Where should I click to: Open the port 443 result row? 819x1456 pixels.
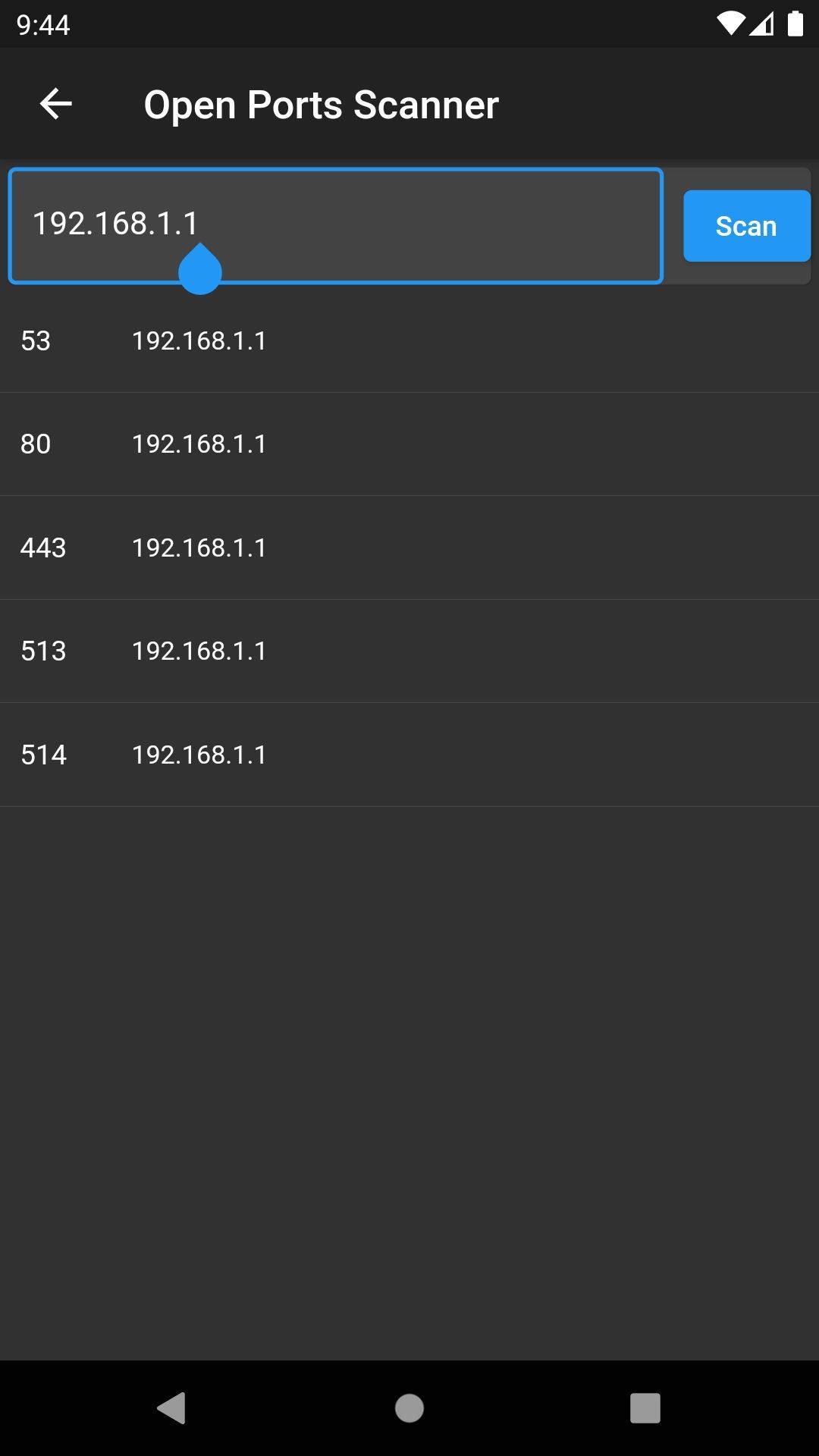[x=409, y=548]
